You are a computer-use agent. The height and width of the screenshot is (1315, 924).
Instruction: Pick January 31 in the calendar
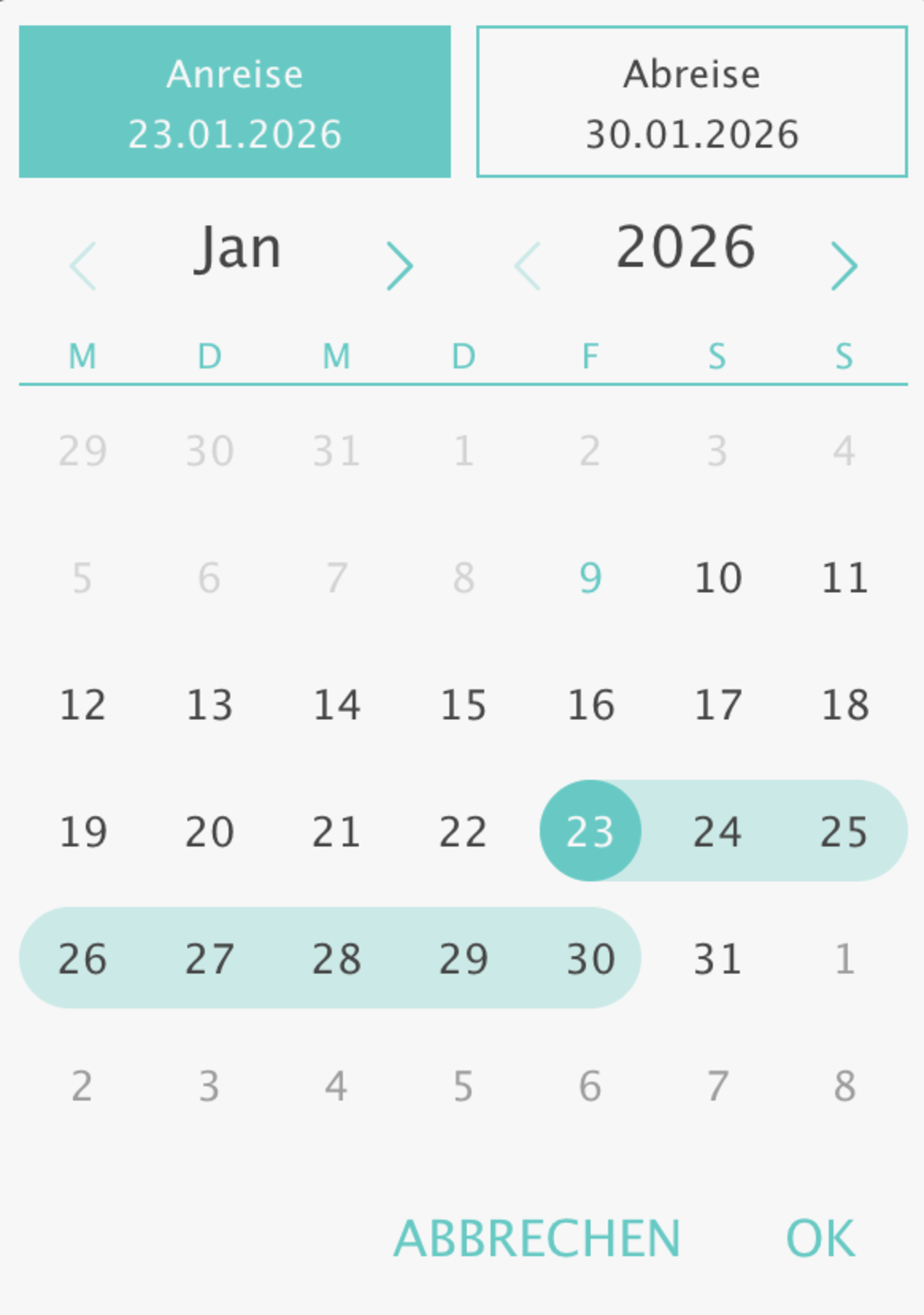click(x=717, y=959)
